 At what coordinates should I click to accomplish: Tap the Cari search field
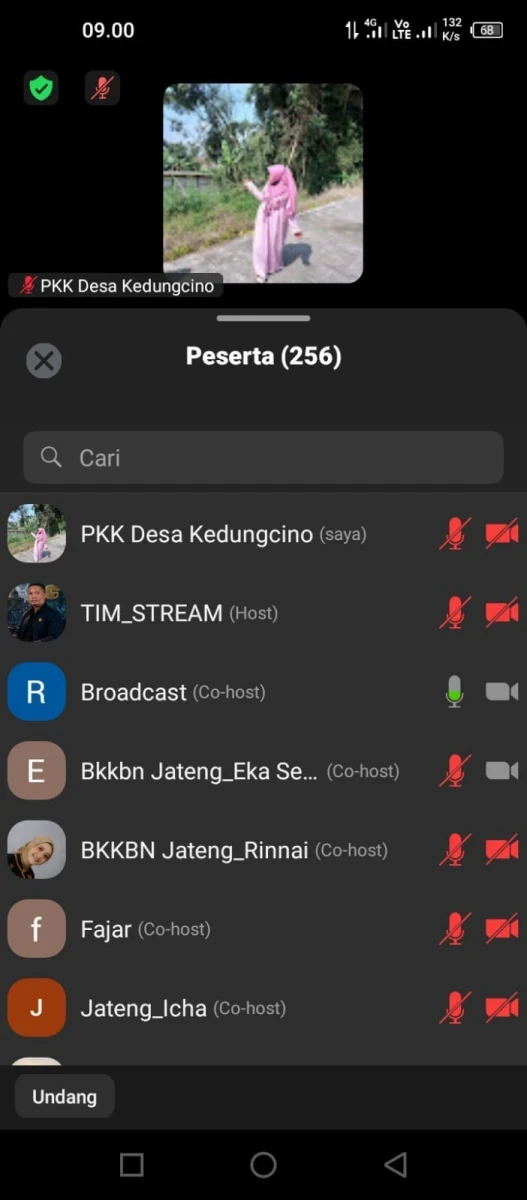pos(263,458)
